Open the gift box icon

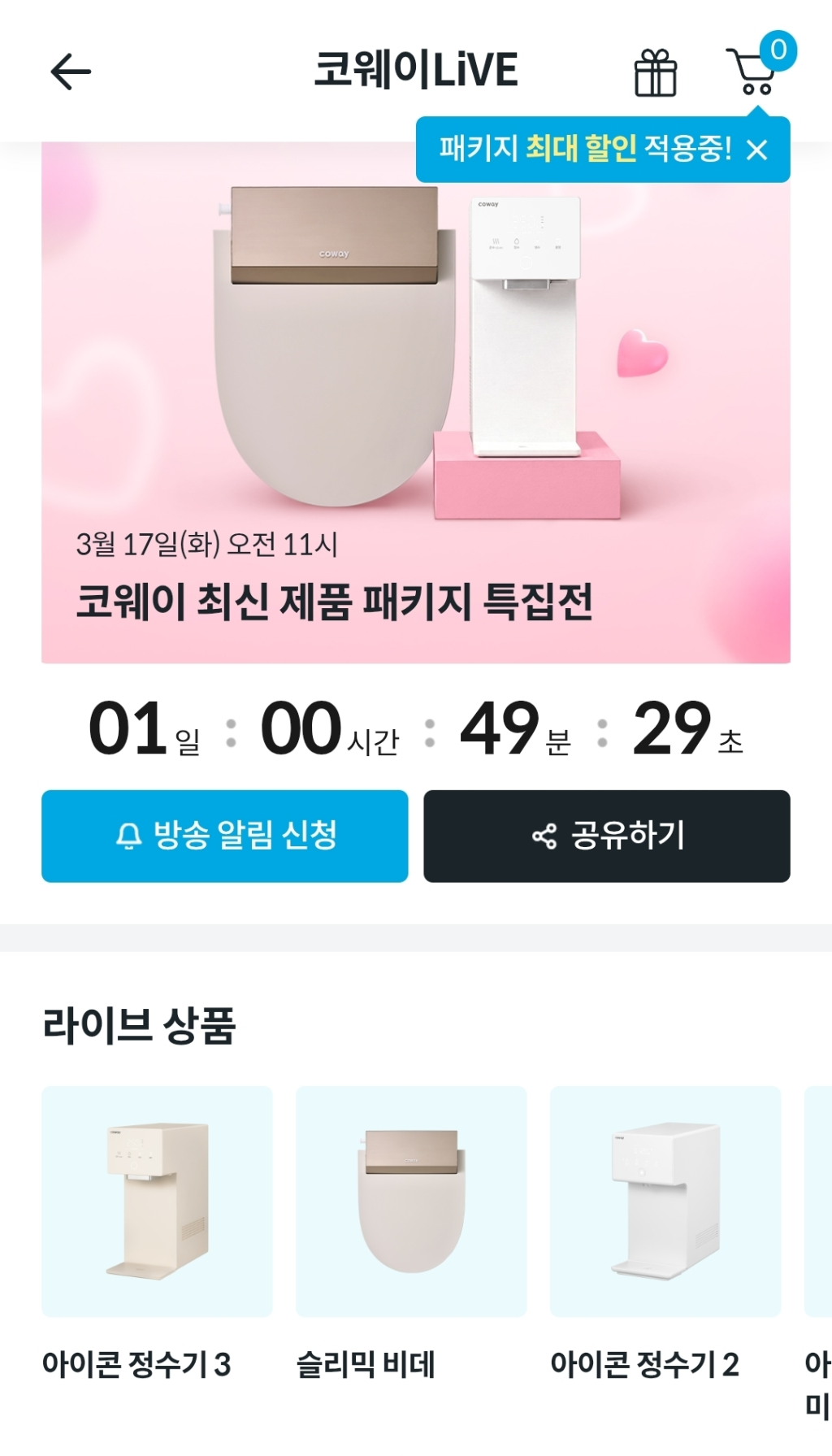655,73
